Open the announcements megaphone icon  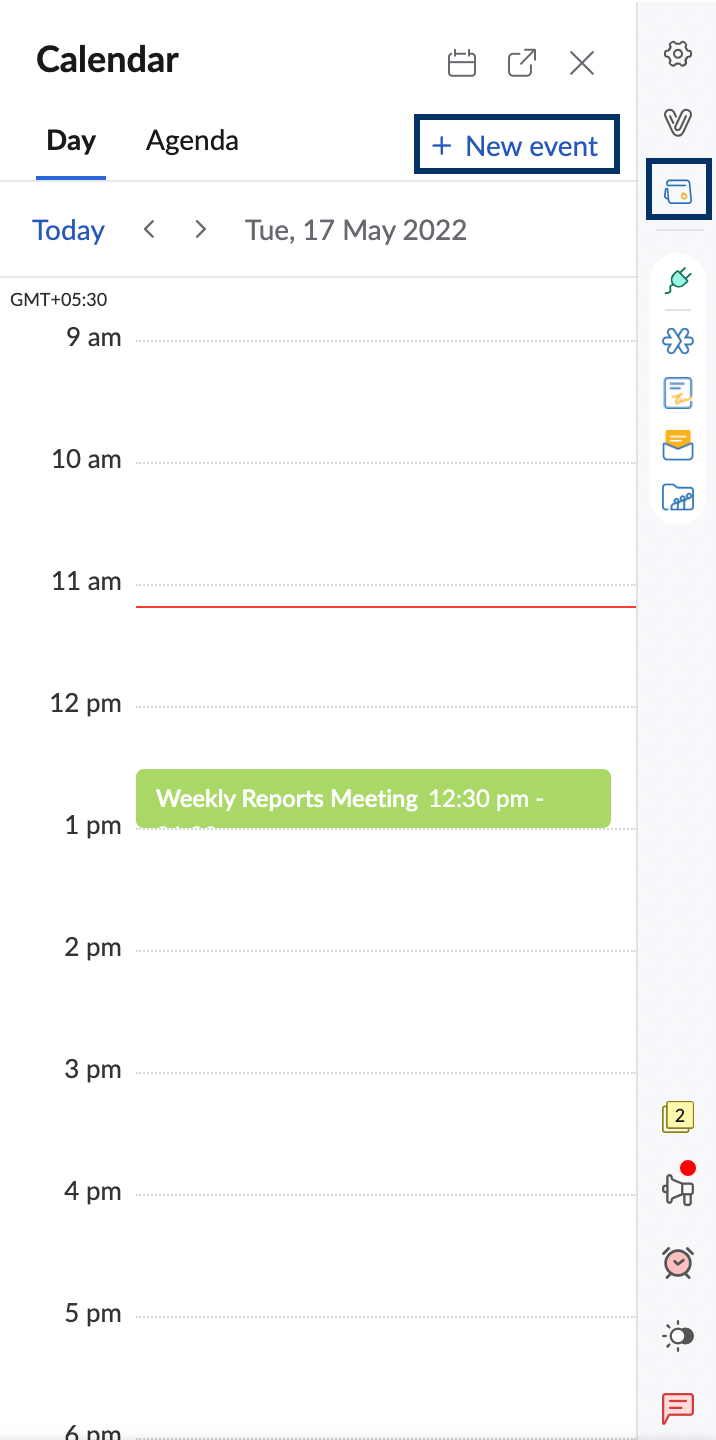pos(678,1188)
